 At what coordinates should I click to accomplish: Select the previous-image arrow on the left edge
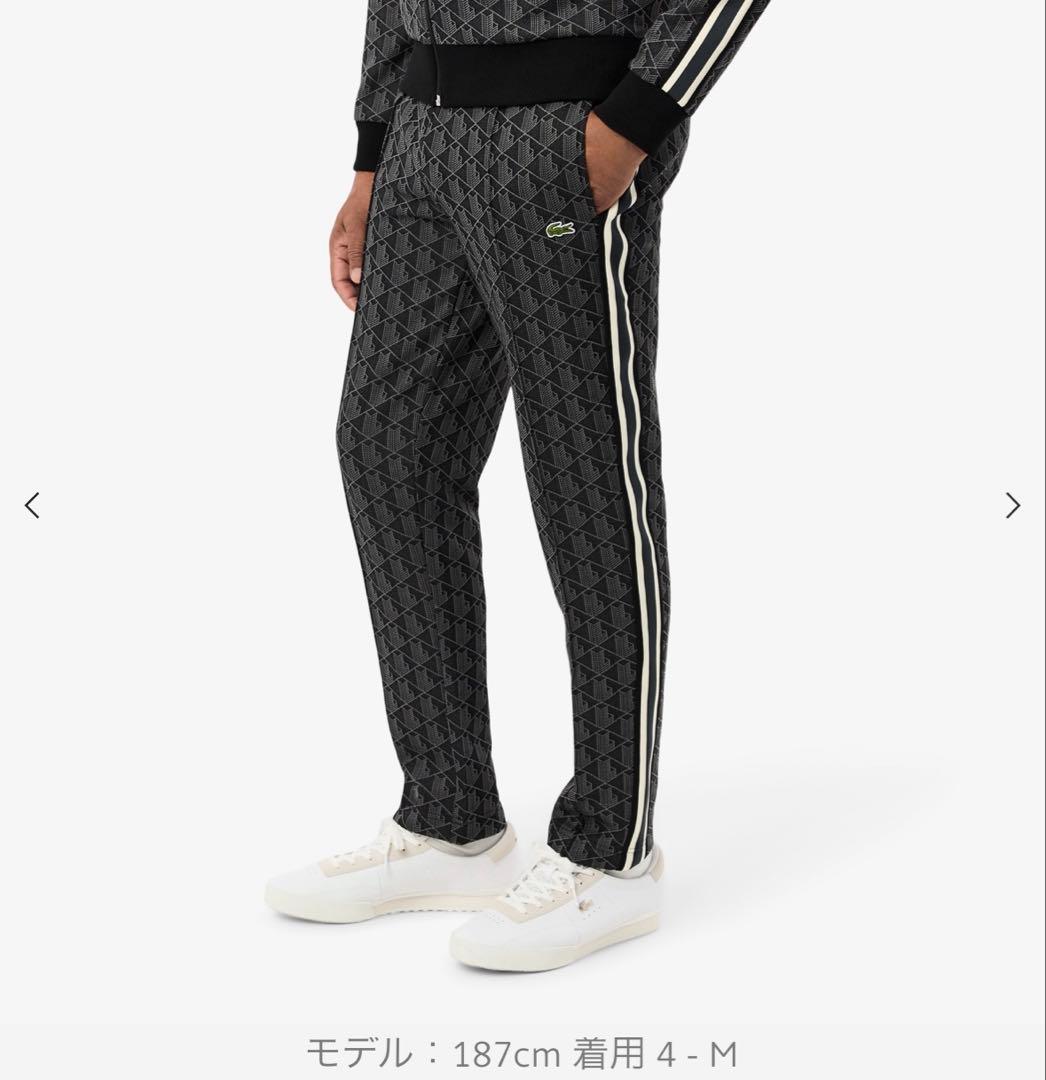coord(31,507)
